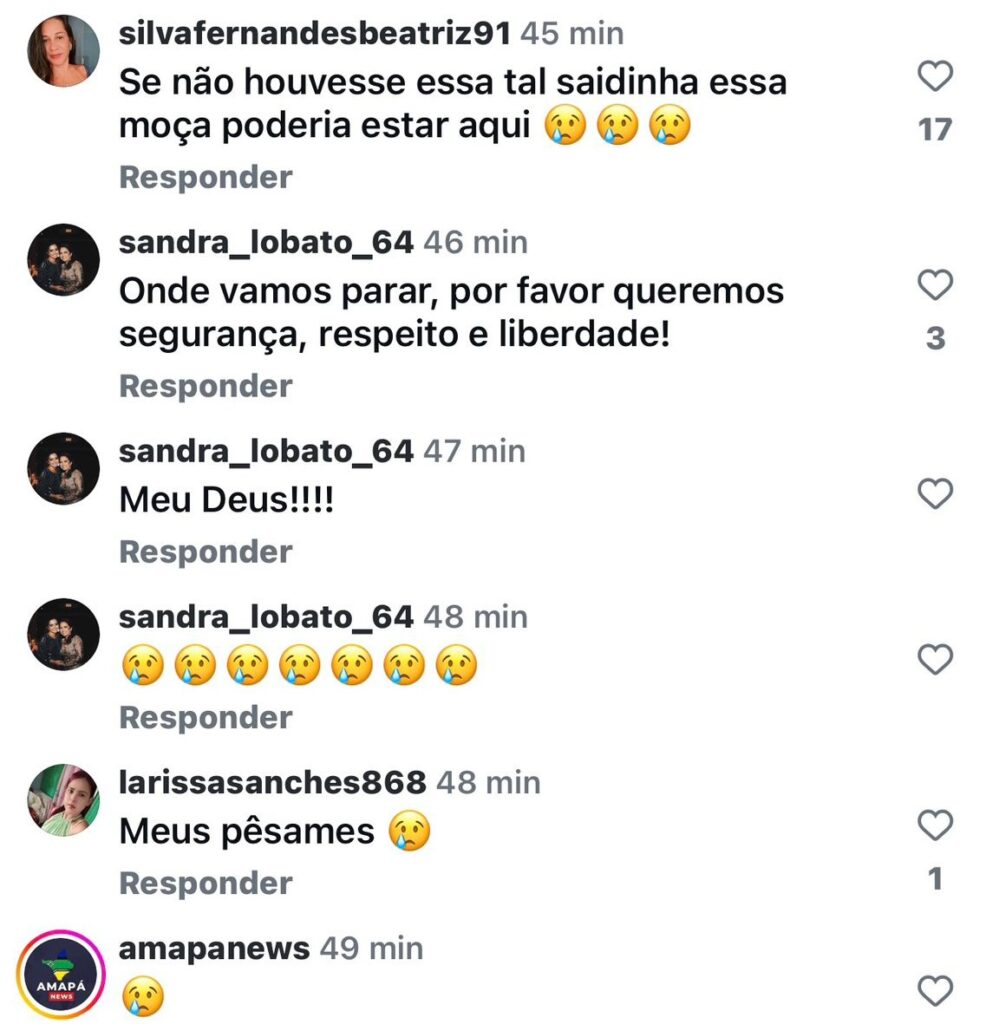The width and height of the screenshot is (999, 1024).
Task: Like the amapanews comment
Action: 935,992
